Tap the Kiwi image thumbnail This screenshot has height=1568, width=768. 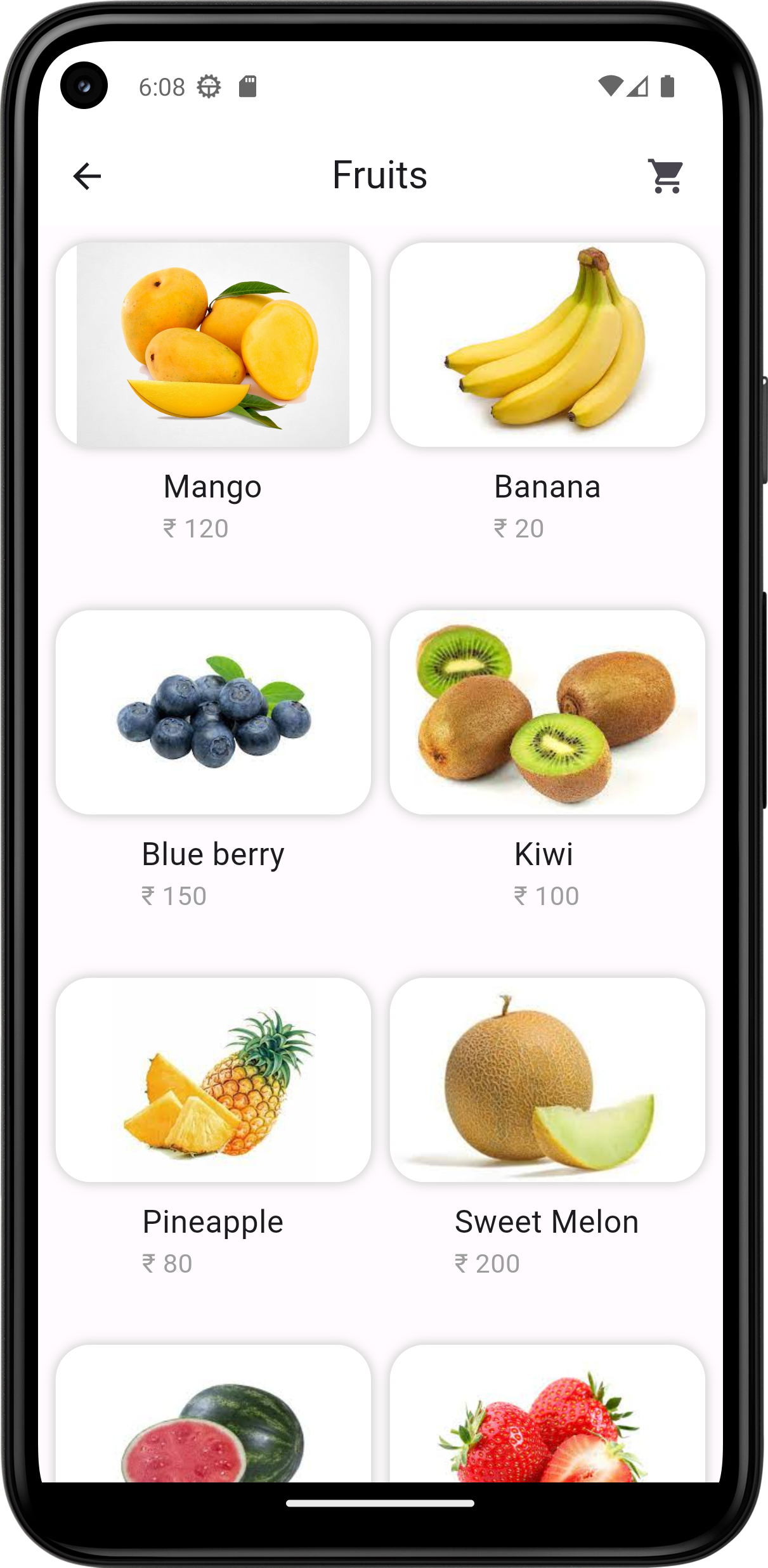(x=547, y=711)
